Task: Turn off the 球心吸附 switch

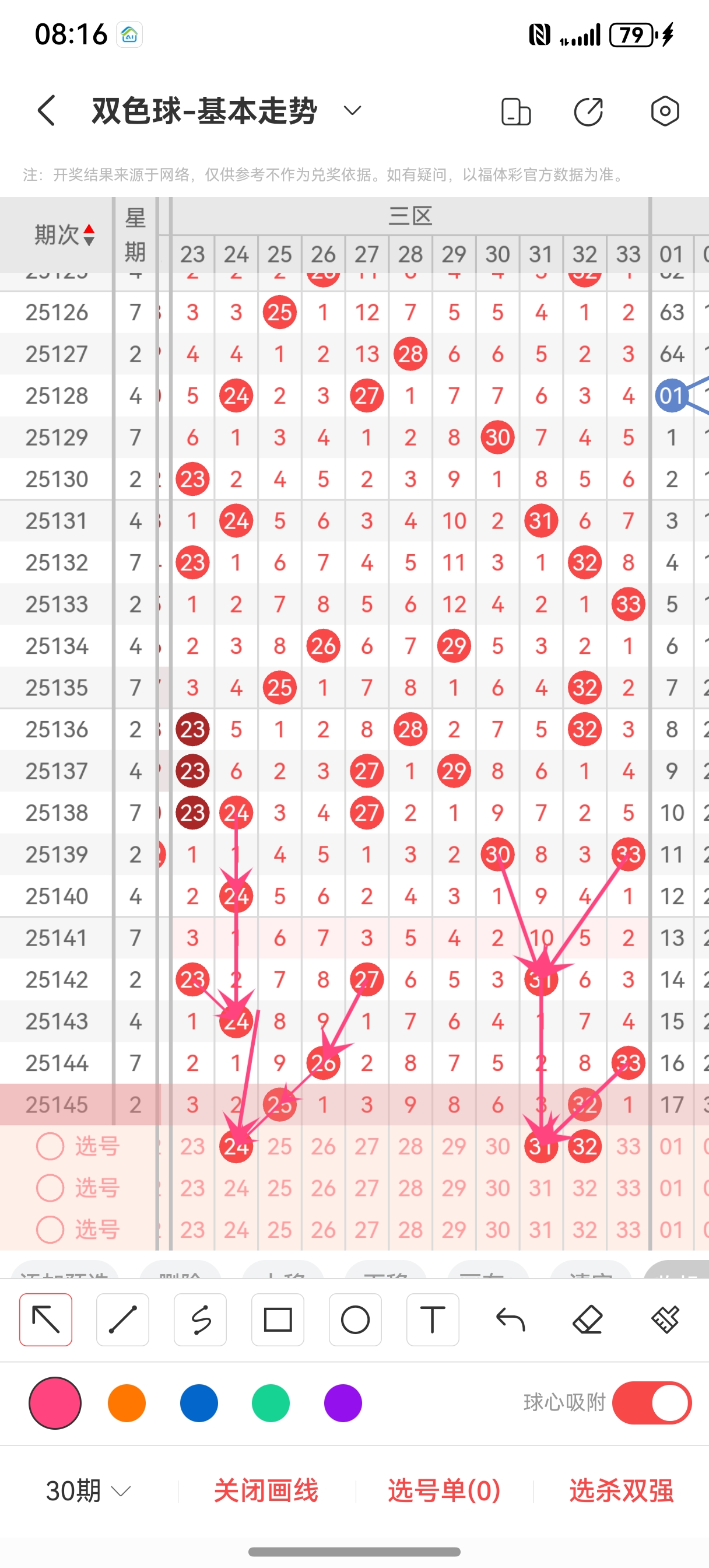Action: click(652, 1403)
